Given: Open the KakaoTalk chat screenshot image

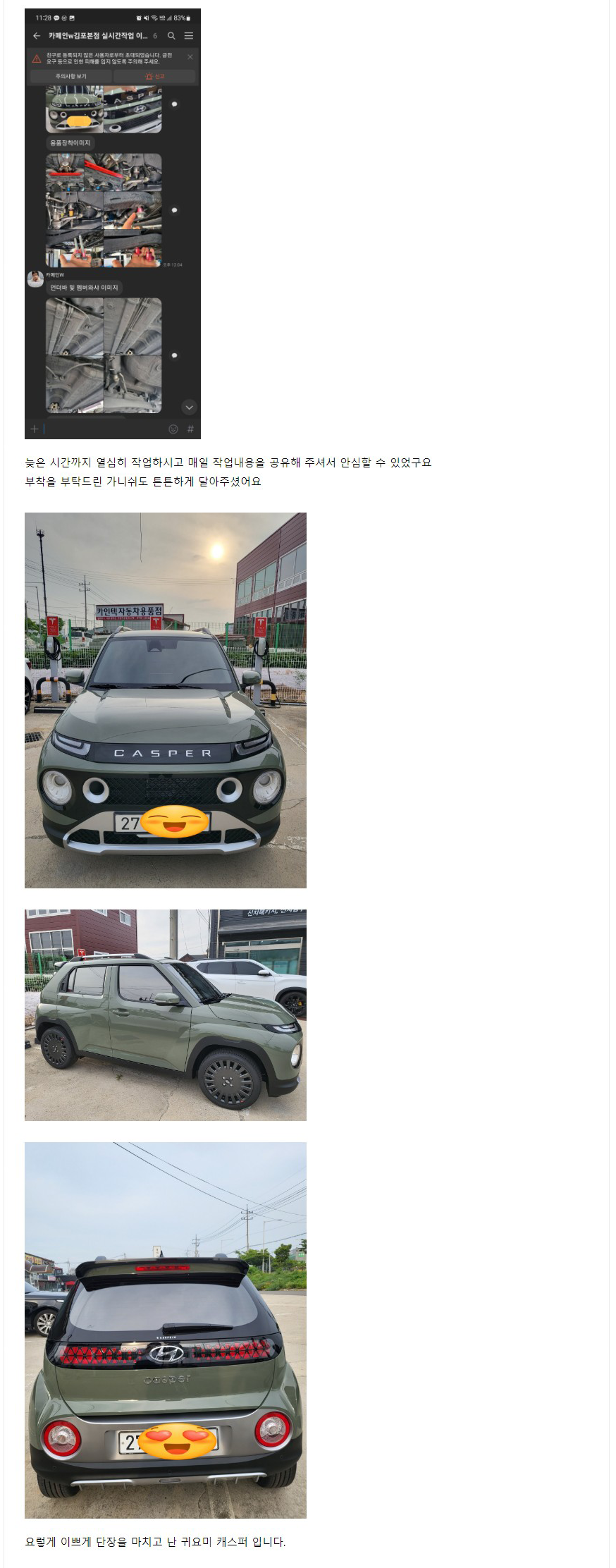Looking at the screenshot, I should [x=113, y=223].
